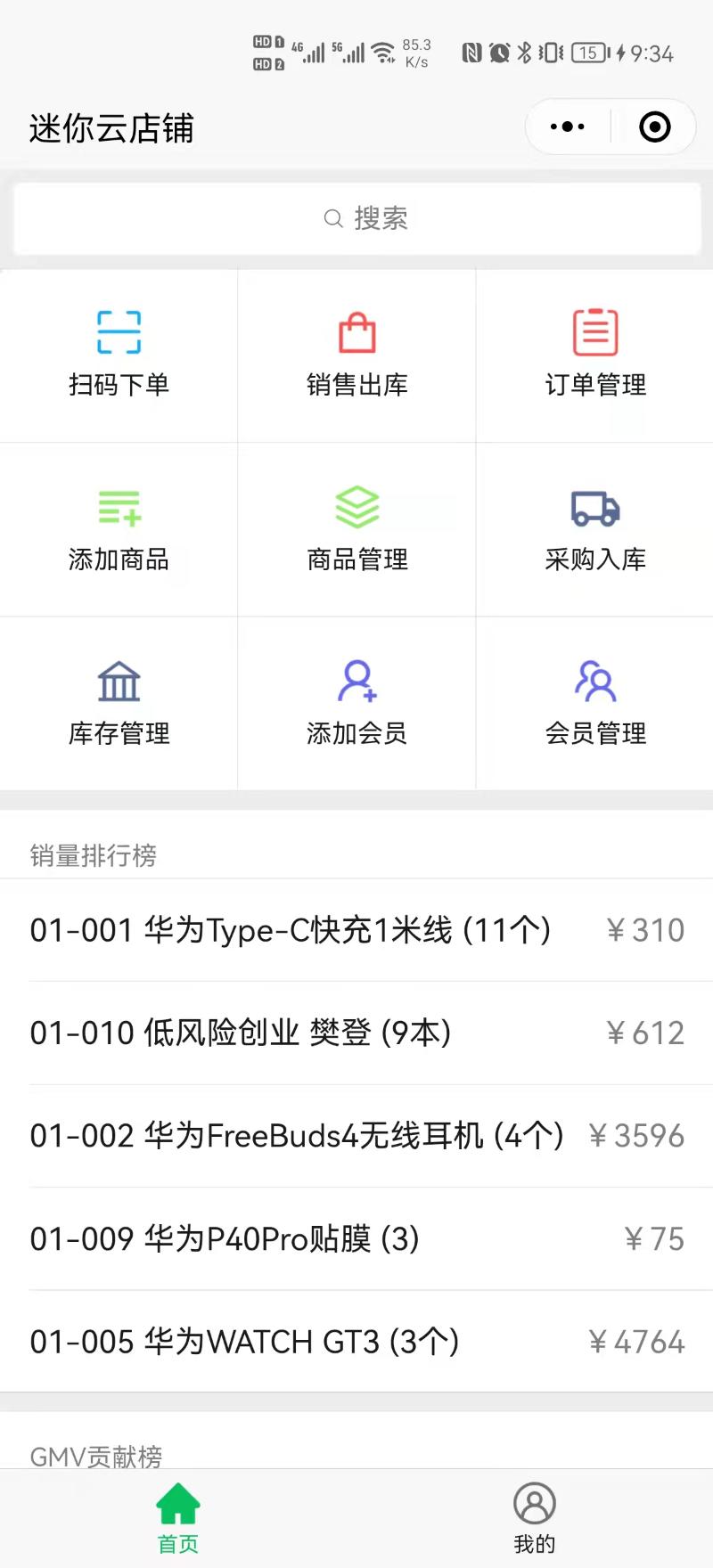This screenshot has width=713, height=1568.
Task: Open the 01-002 华为FreeBuds4无线耳机 row
Action: [x=356, y=1136]
